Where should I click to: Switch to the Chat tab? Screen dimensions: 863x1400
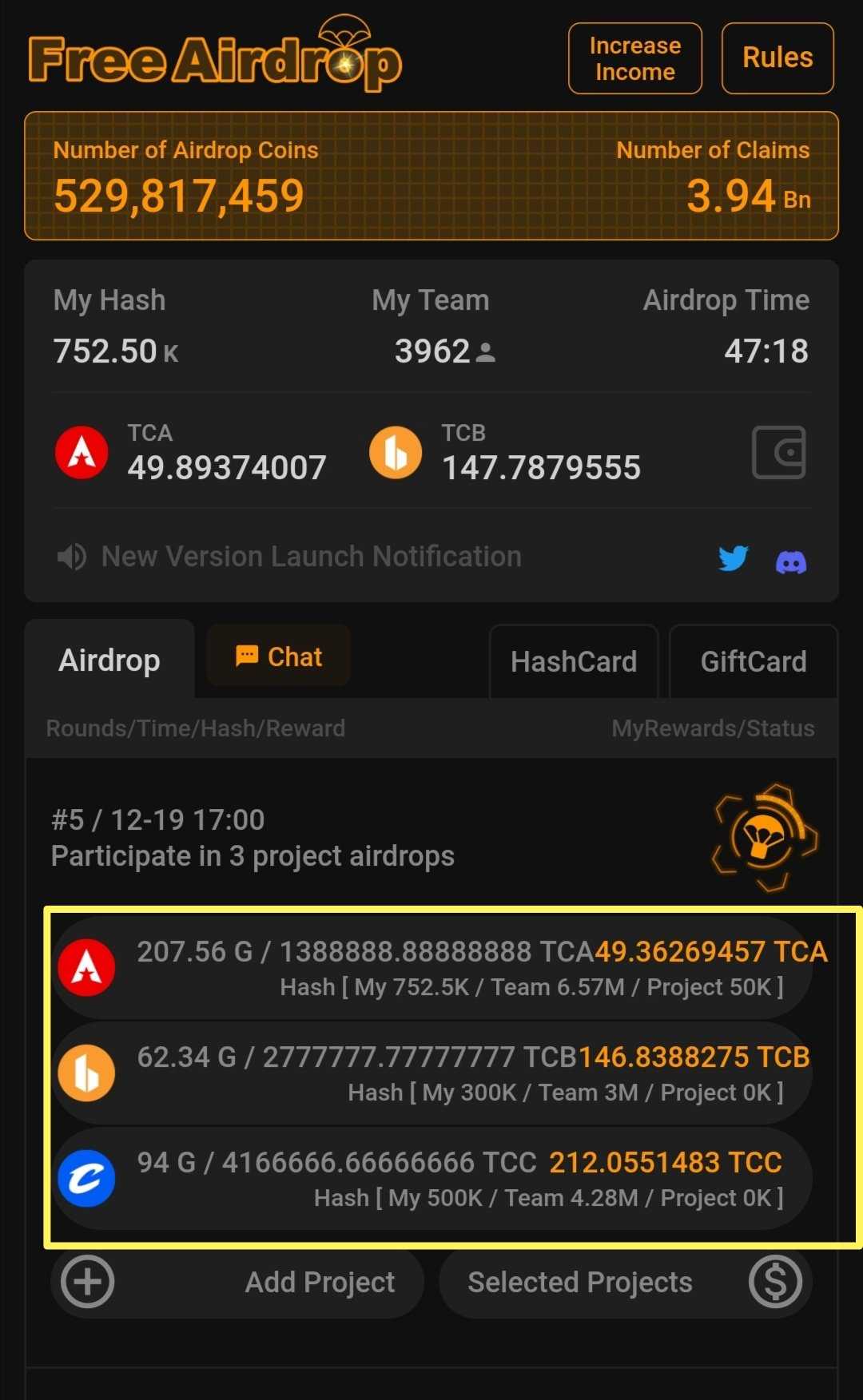pos(278,656)
